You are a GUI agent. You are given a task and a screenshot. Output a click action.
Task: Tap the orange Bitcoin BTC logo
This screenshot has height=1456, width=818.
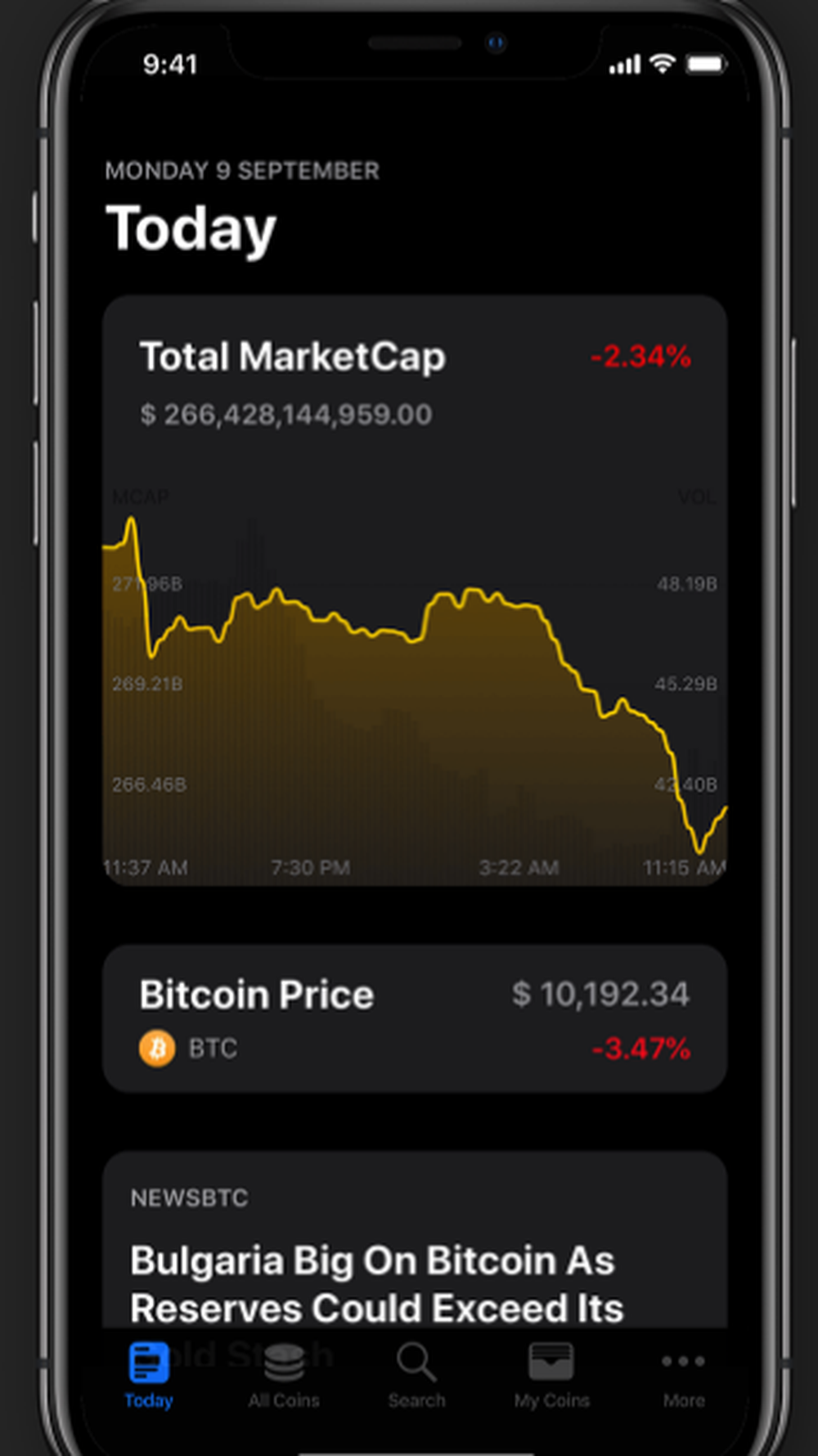[x=158, y=1048]
